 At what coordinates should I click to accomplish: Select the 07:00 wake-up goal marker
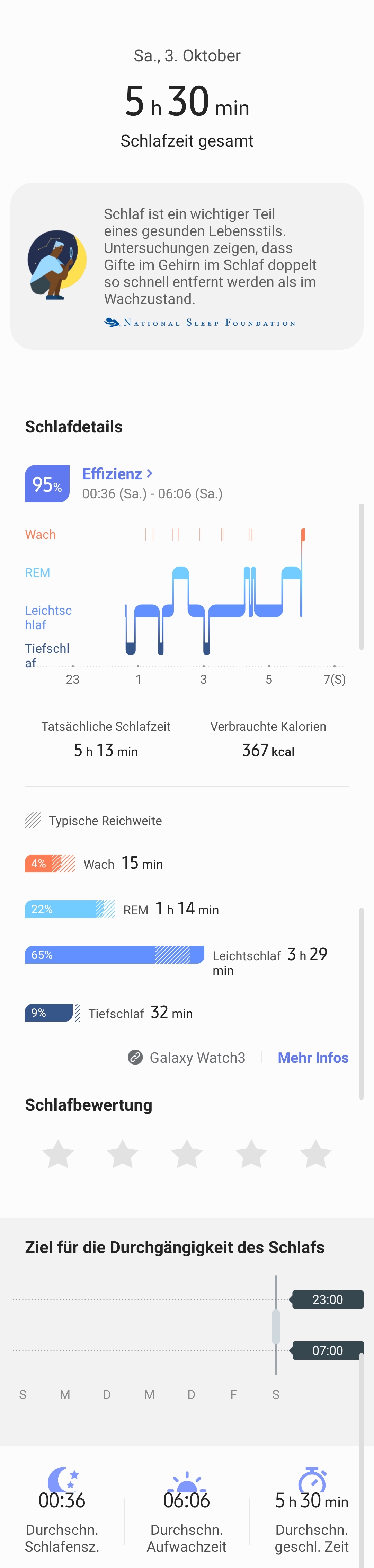327,1351
